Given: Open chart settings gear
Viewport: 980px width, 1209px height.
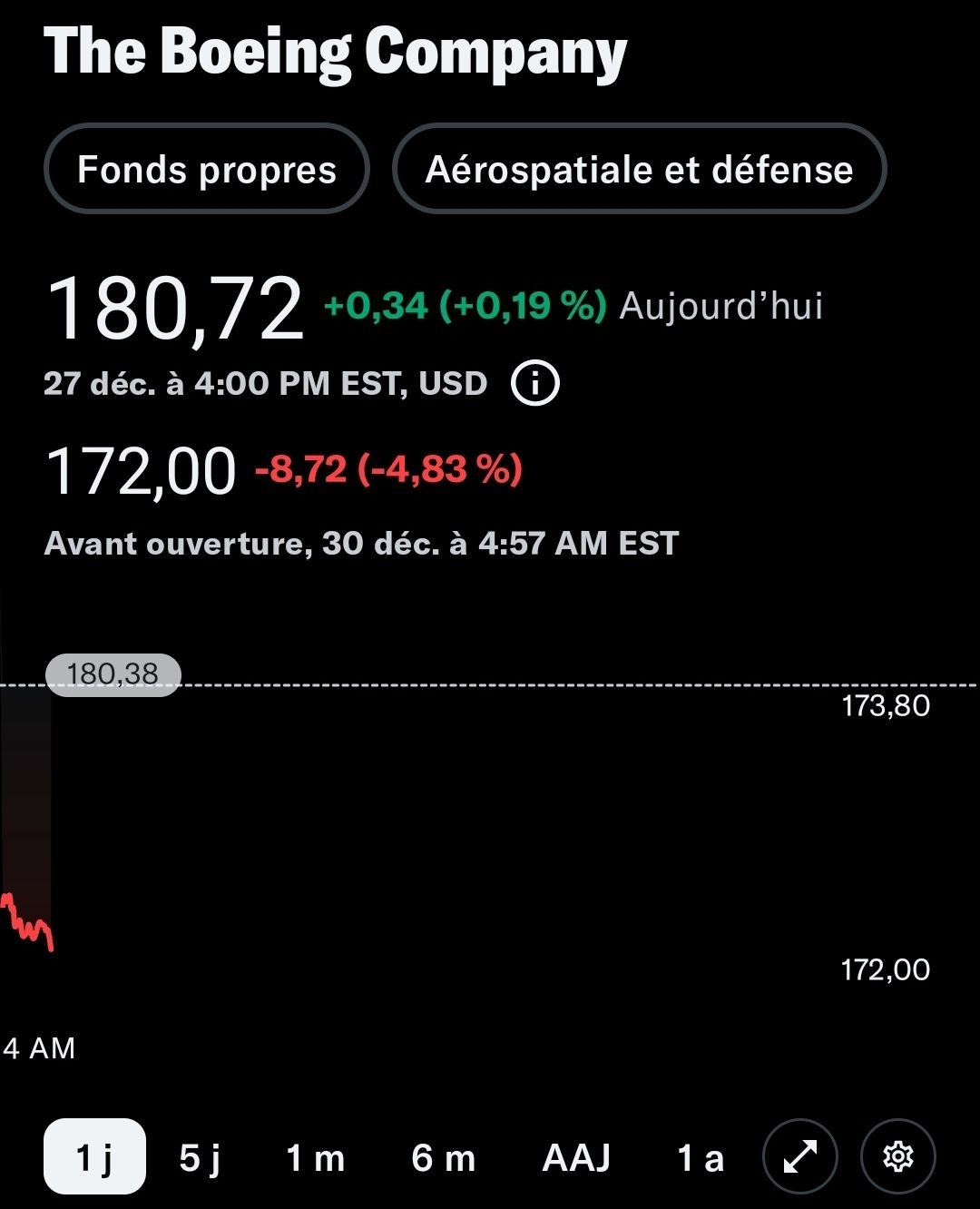Looking at the screenshot, I should 897,1156.
